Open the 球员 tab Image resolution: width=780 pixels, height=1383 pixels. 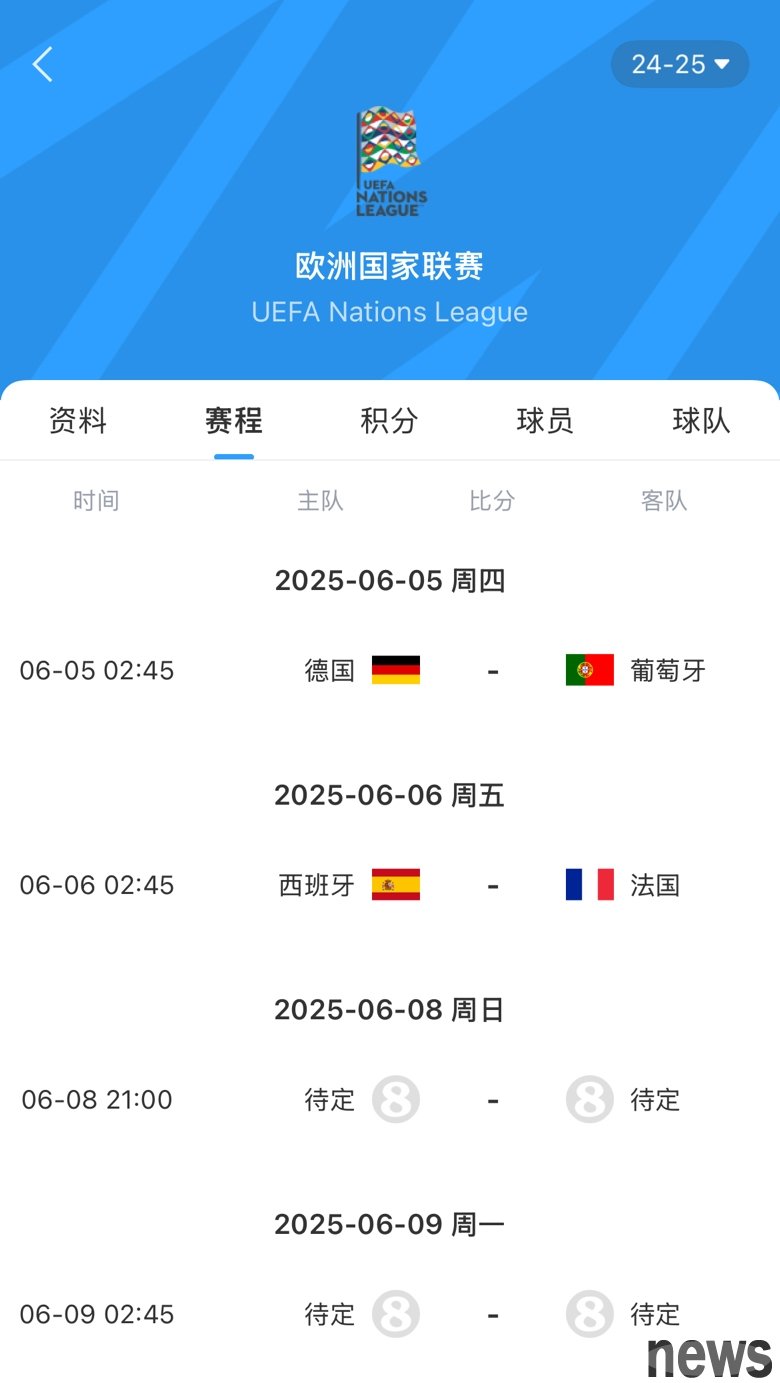tap(545, 421)
